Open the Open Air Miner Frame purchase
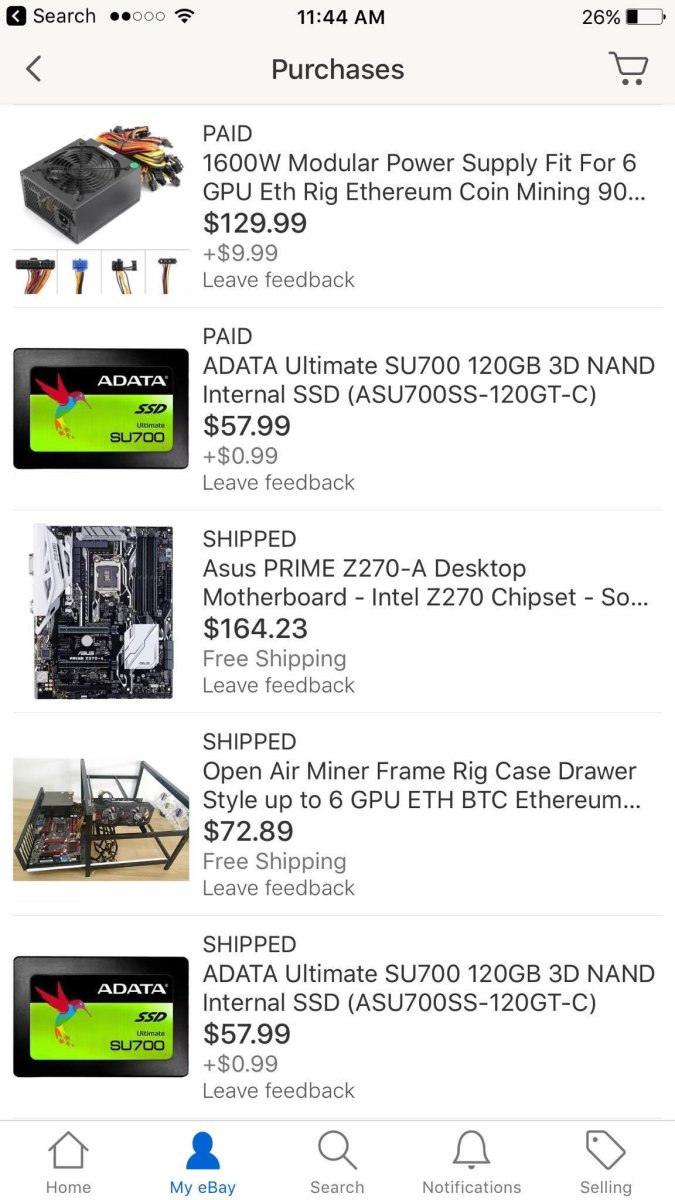Viewport: 675px width, 1200px height. [337, 815]
